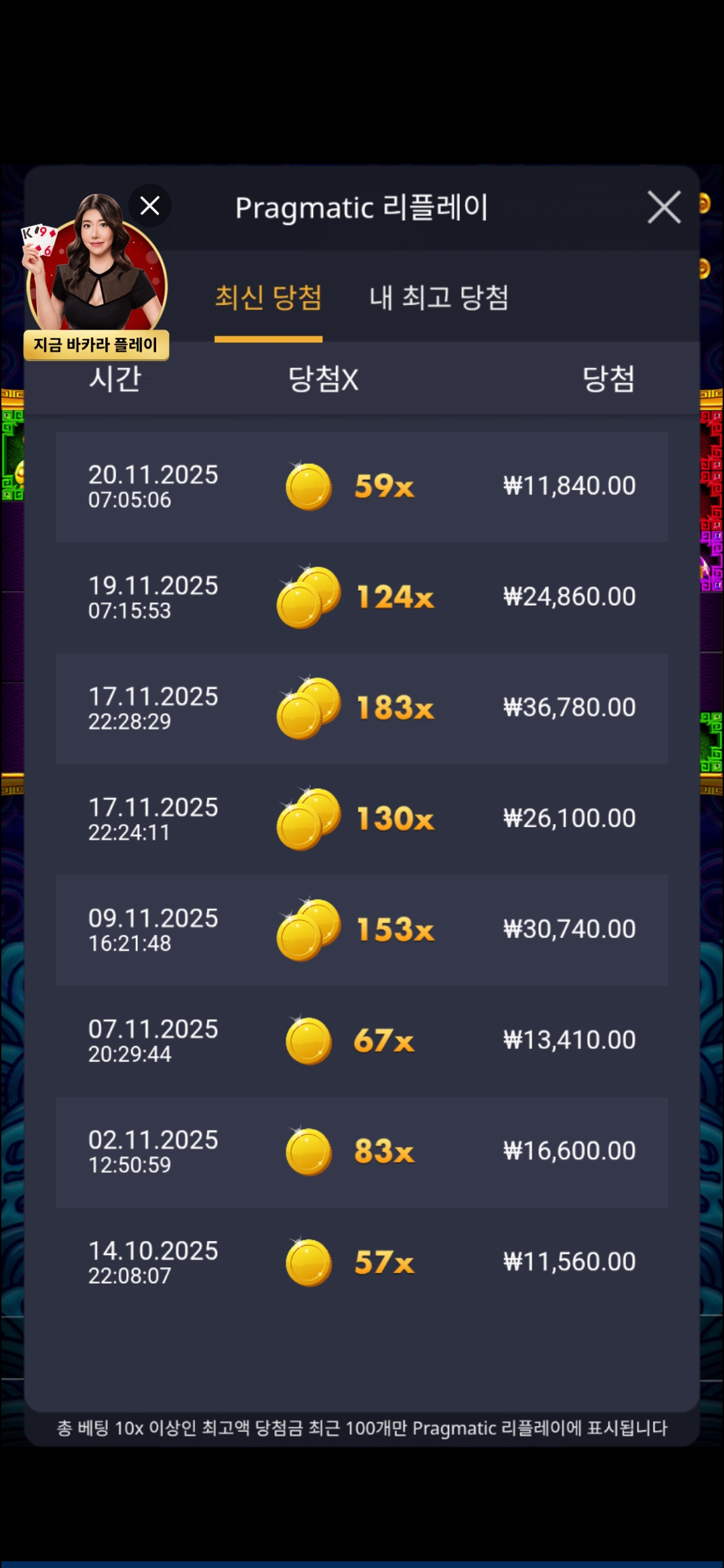This screenshot has width=724, height=1568.
Task: View the 183x win replay
Action: click(x=362, y=708)
